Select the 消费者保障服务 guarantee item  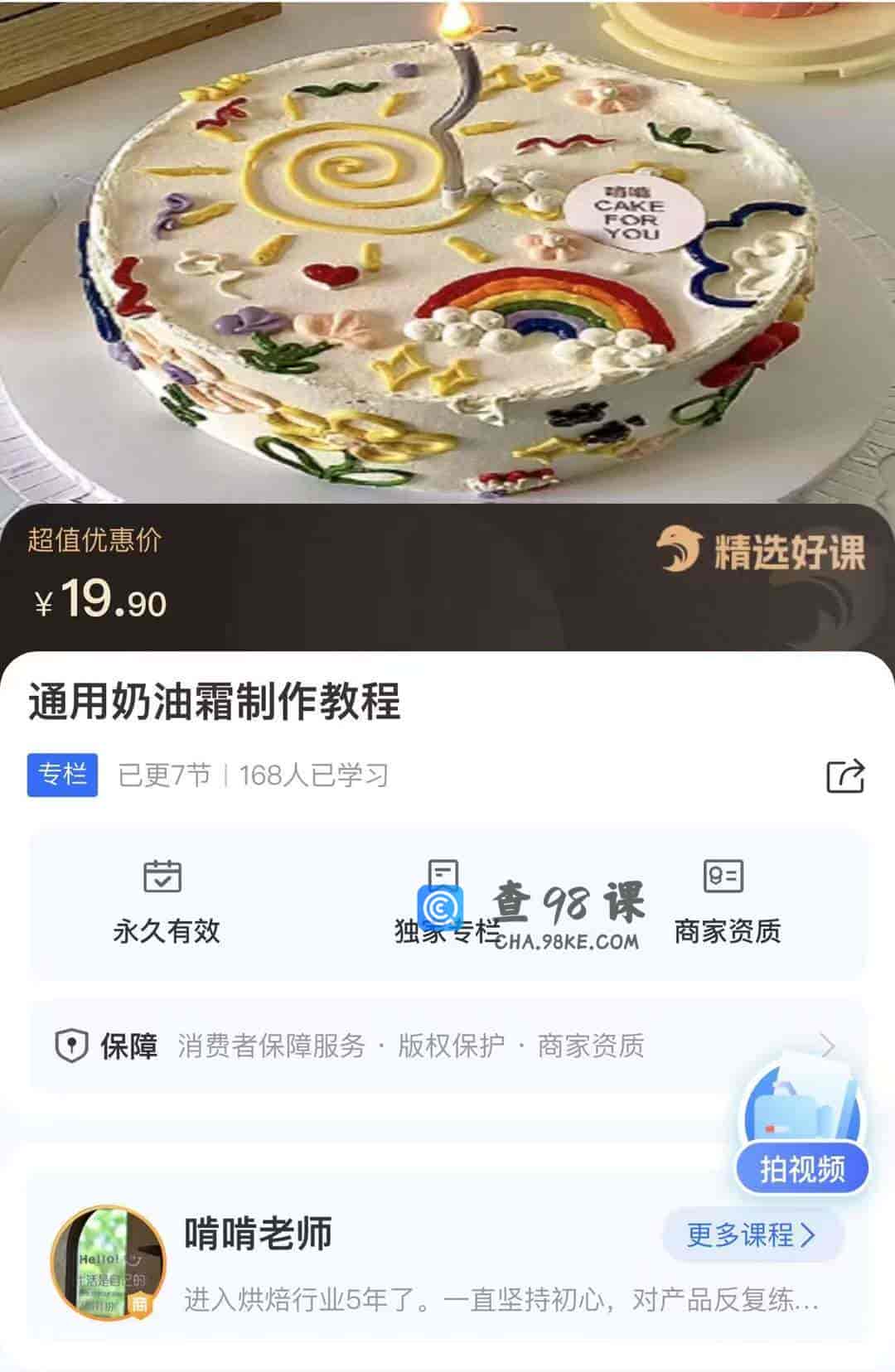(x=268, y=1046)
